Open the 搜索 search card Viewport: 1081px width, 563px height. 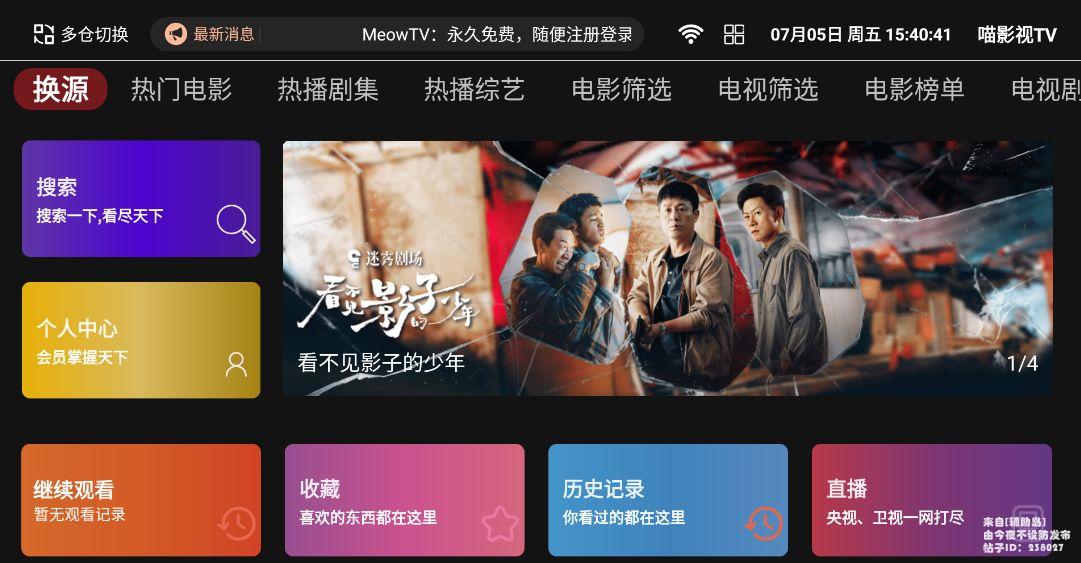[x=141, y=199]
